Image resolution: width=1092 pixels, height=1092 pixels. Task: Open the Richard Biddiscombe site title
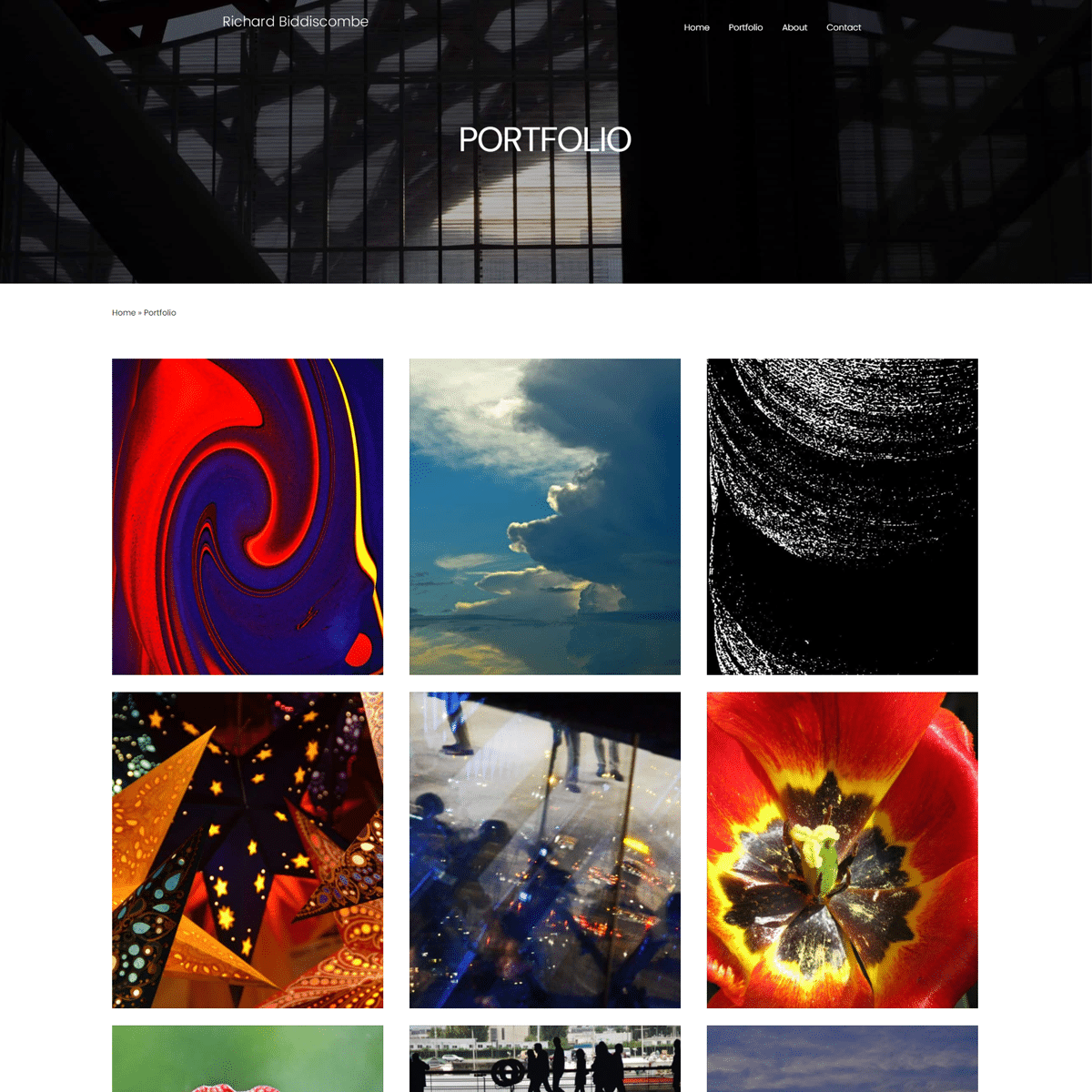point(295,22)
